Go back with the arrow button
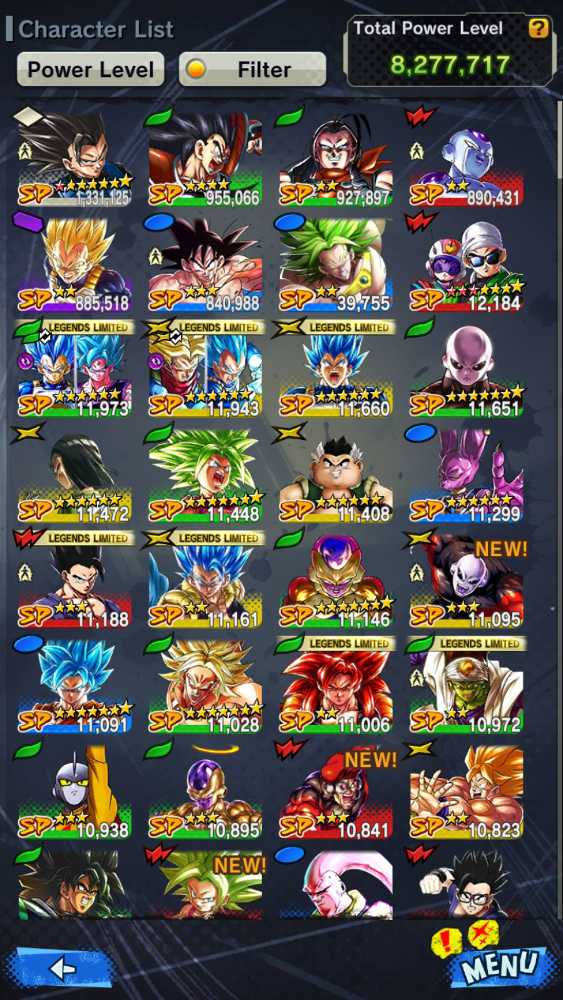 point(61,967)
